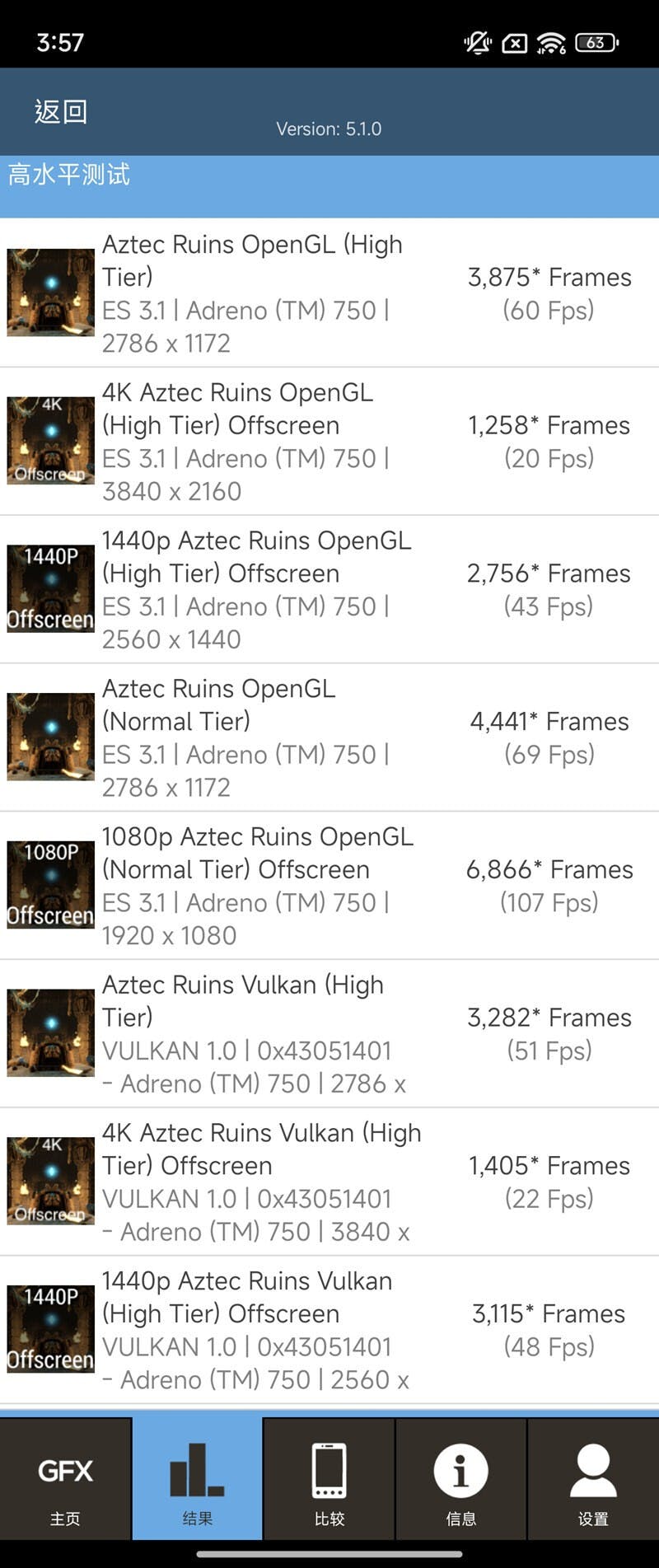Image resolution: width=659 pixels, height=1568 pixels.
Task: Switch to the 设置 settings tab
Action: [593, 1480]
